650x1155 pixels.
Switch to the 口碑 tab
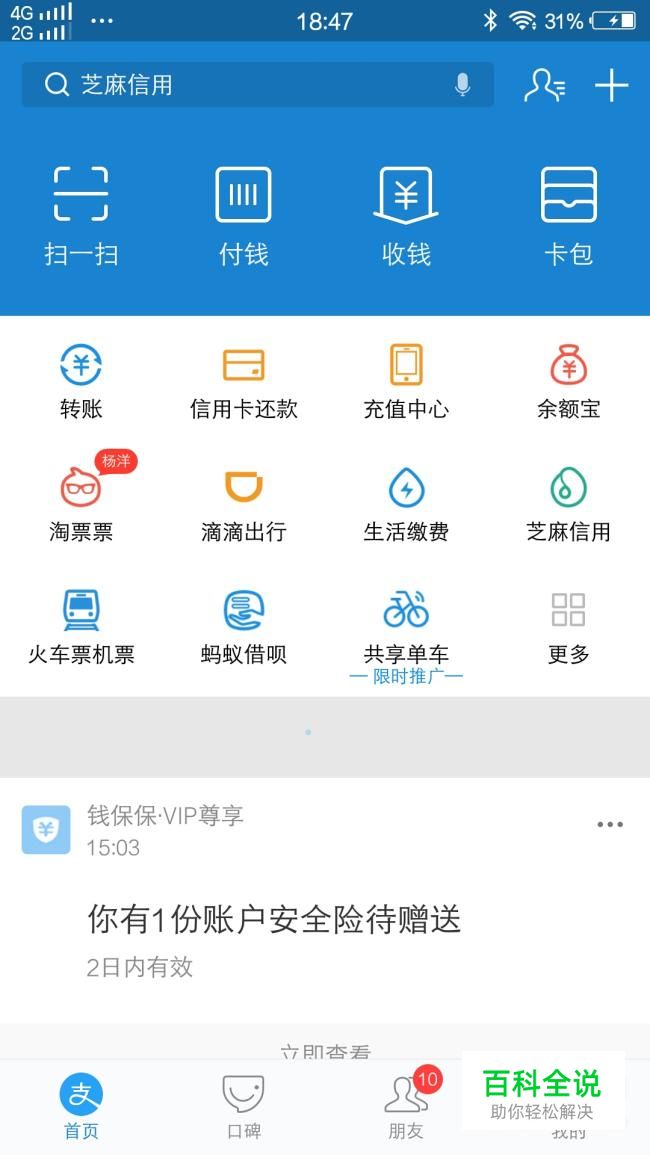point(243,1107)
